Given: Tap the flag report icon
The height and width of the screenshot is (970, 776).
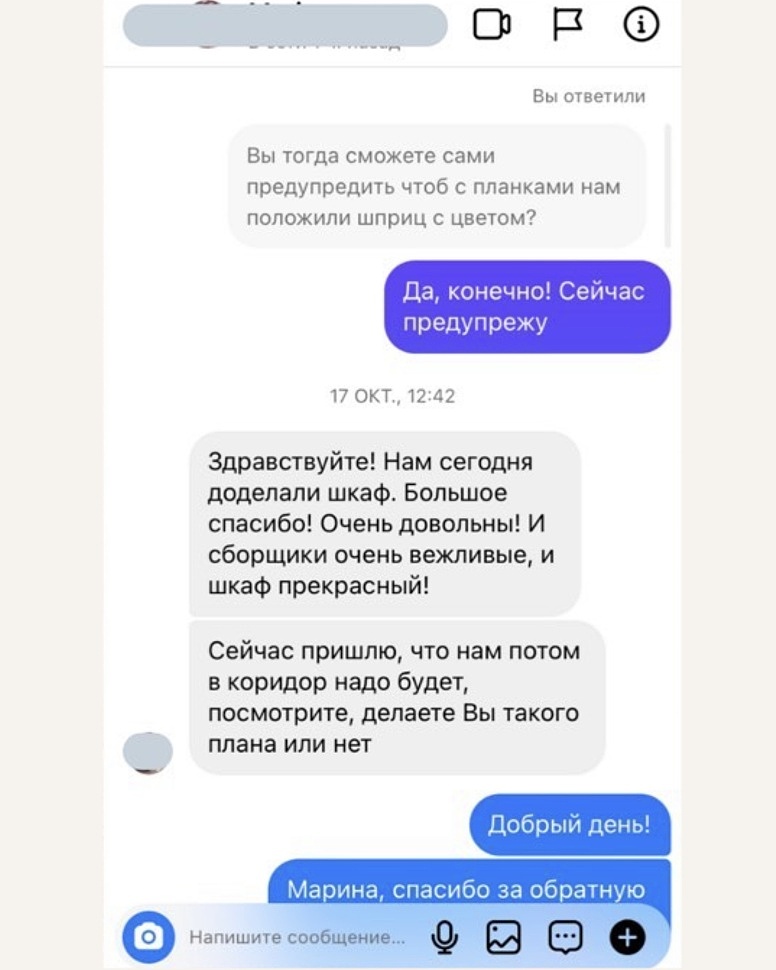Looking at the screenshot, I should pyautogui.click(x=568, y=26).
